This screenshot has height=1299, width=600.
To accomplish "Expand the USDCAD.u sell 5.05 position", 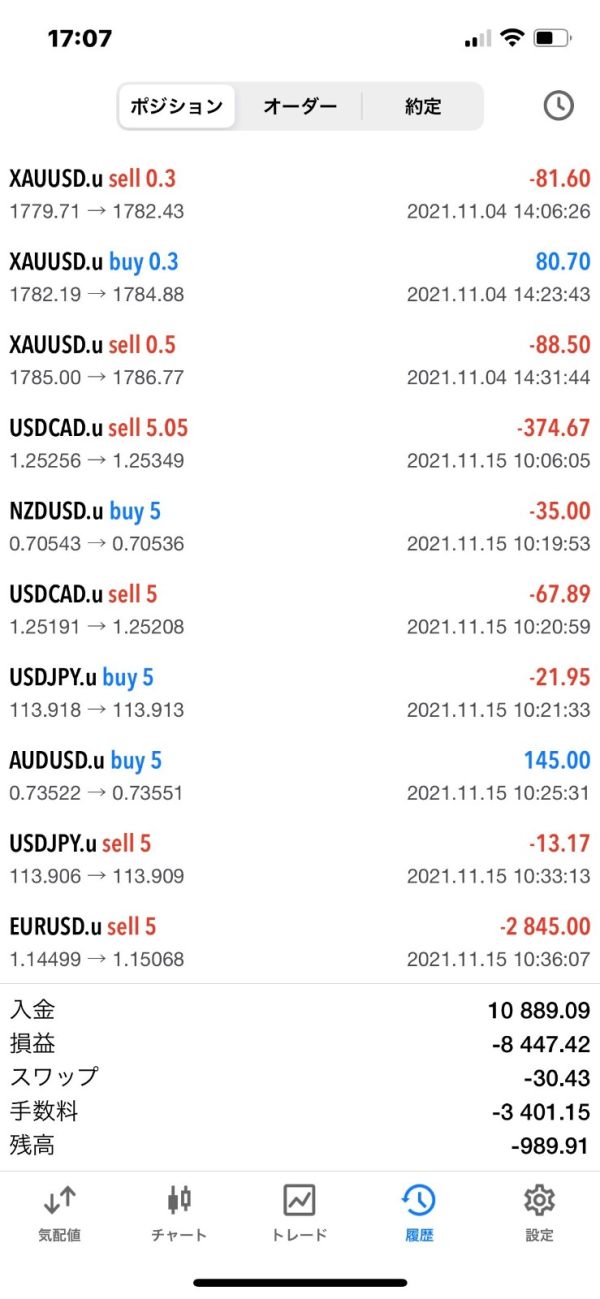I will (300, 444).
